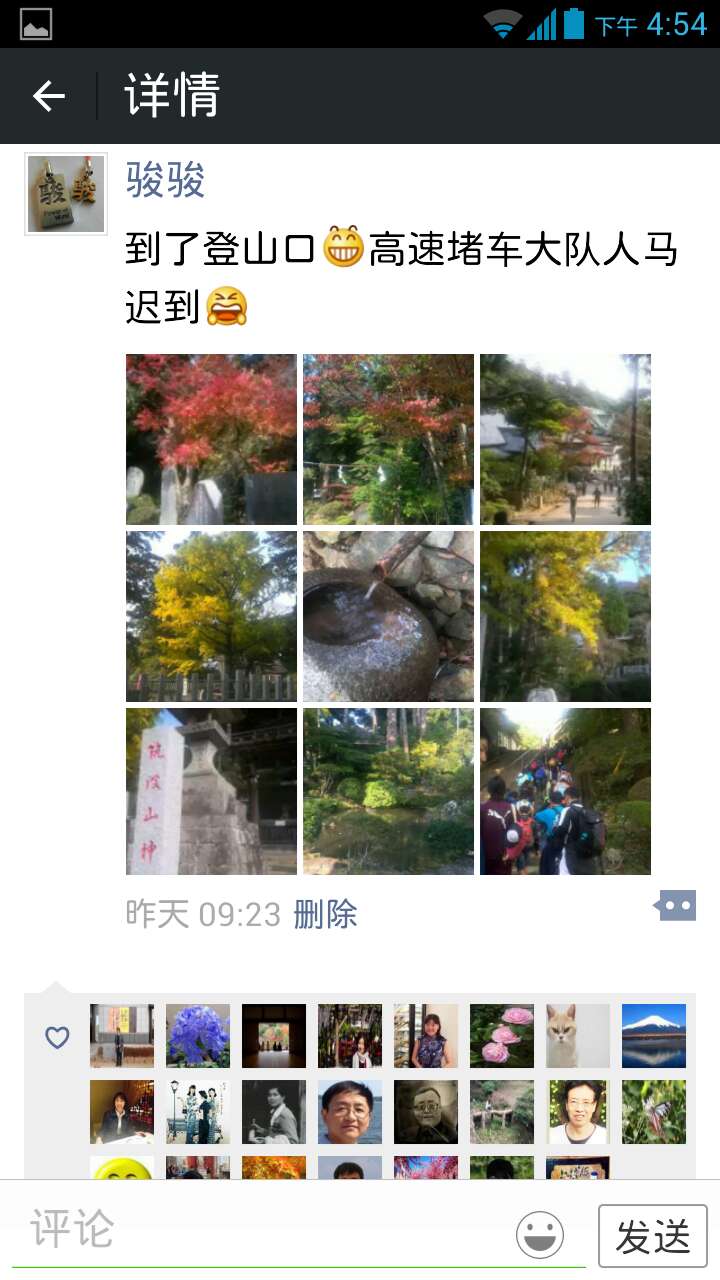This screenshot has width=720, height=1280.
Task: View the yellow ginkgo tree with fence photo
Action: pos(211,616)
